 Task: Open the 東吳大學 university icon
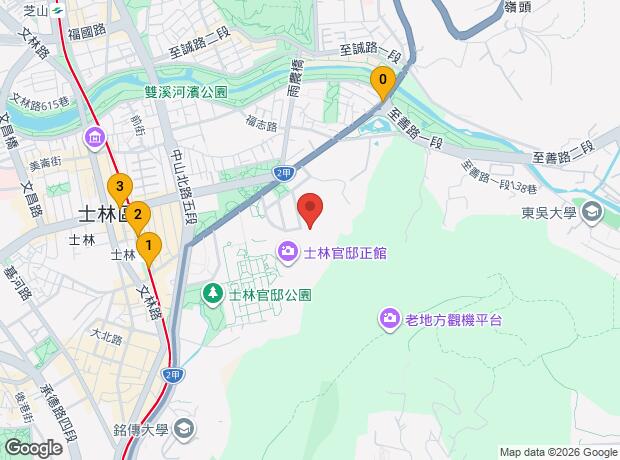tap(593, 212)
